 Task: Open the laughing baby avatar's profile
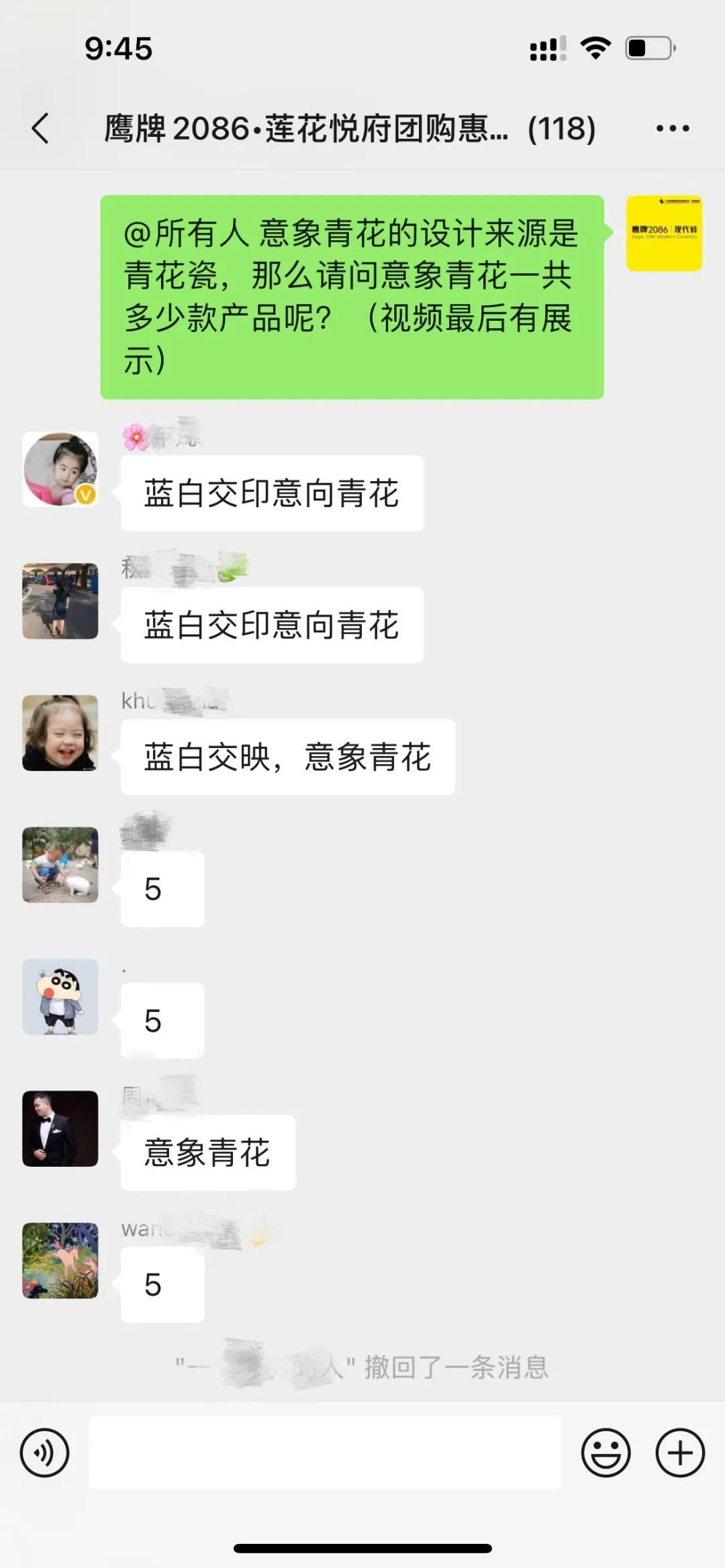(60, 733)
